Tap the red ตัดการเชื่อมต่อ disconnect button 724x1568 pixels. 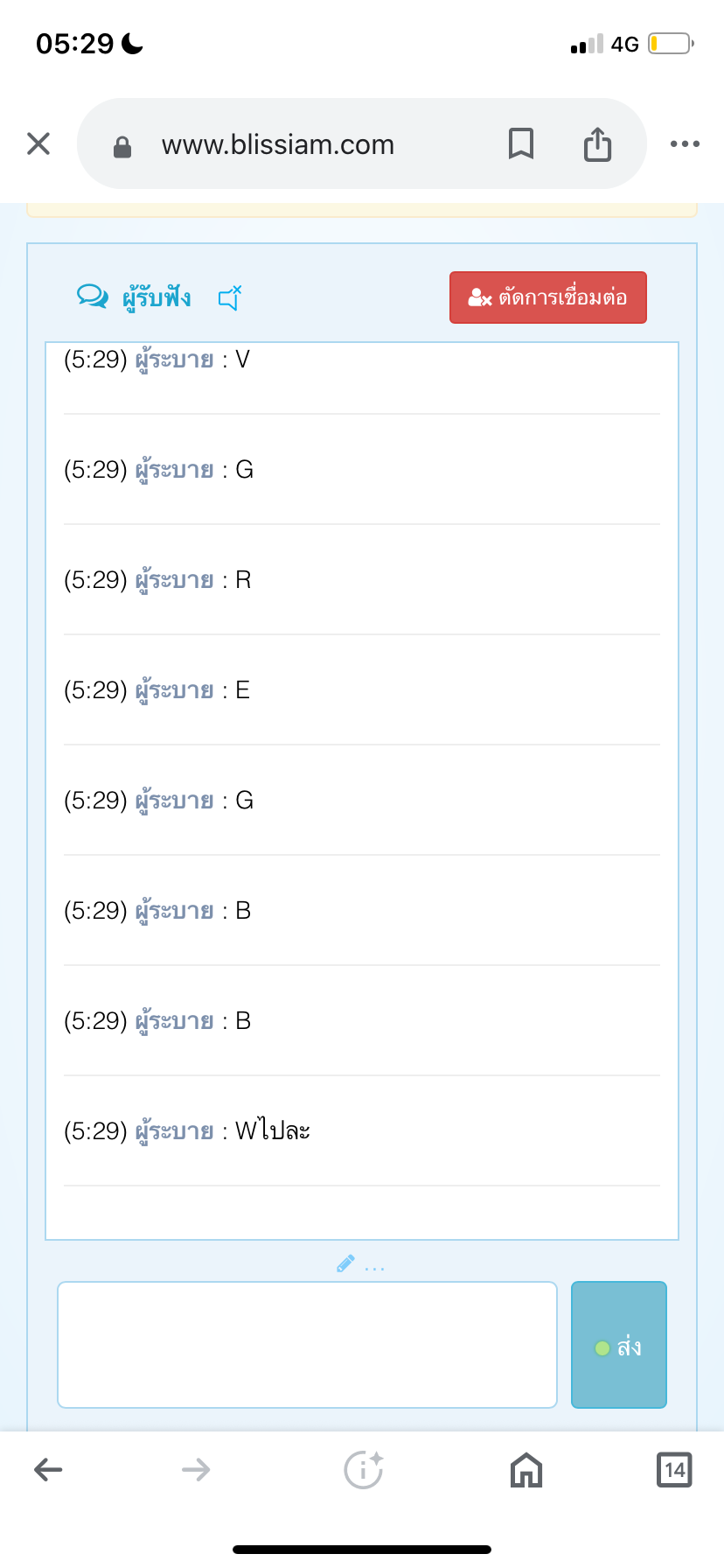click(x=548, y=297)
